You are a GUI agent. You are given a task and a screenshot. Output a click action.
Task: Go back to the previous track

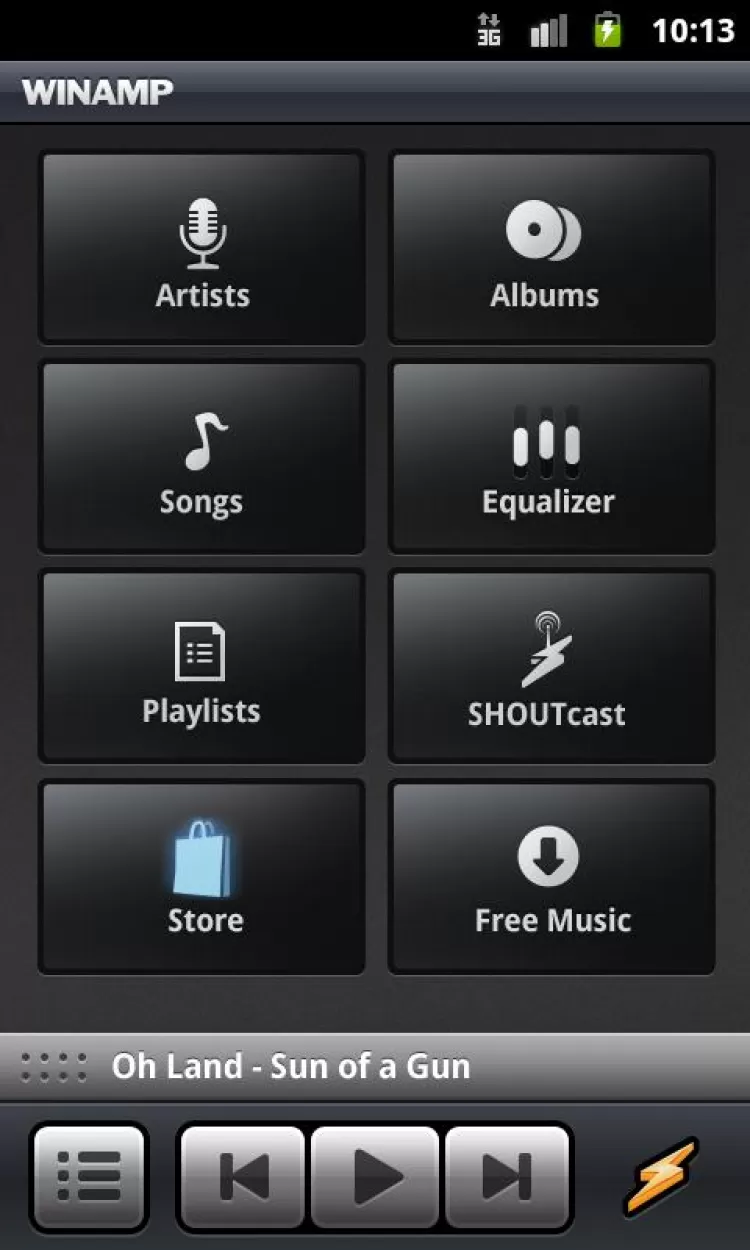click(242, 1177)
